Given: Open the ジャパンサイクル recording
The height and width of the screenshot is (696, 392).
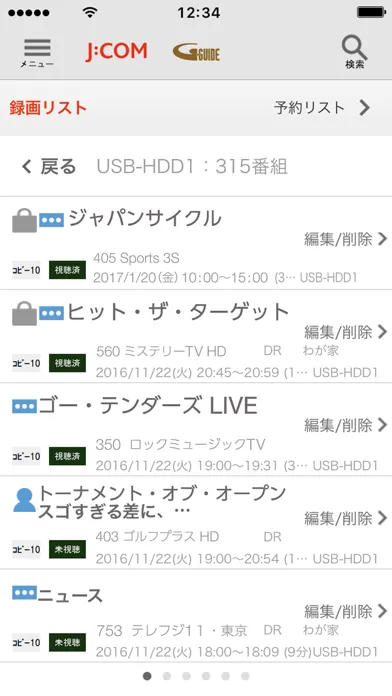Looking at the screenshot, I should click(145, 219).
